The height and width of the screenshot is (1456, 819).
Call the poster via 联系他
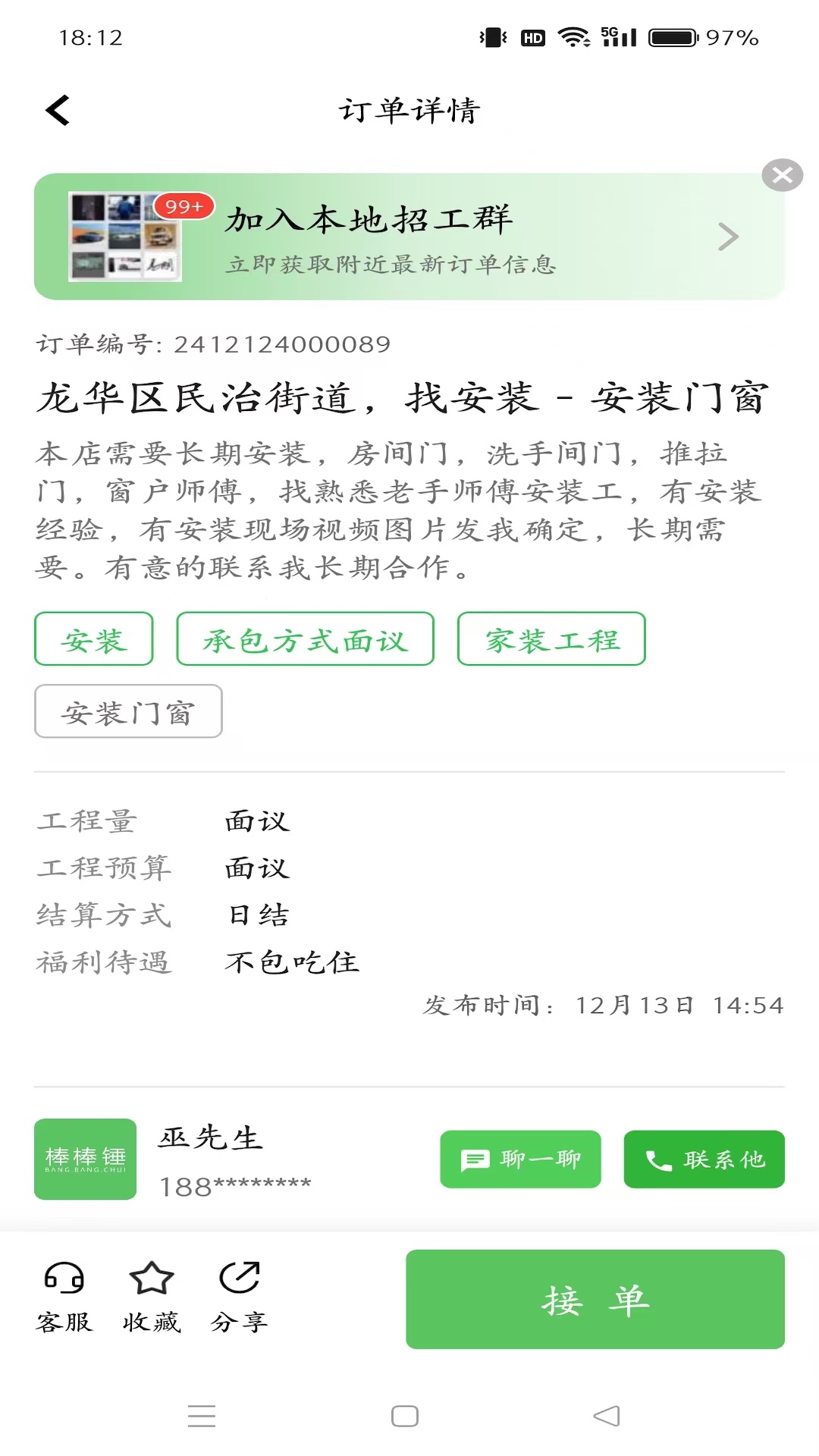pyautogui.click(x=704, y=1159)
